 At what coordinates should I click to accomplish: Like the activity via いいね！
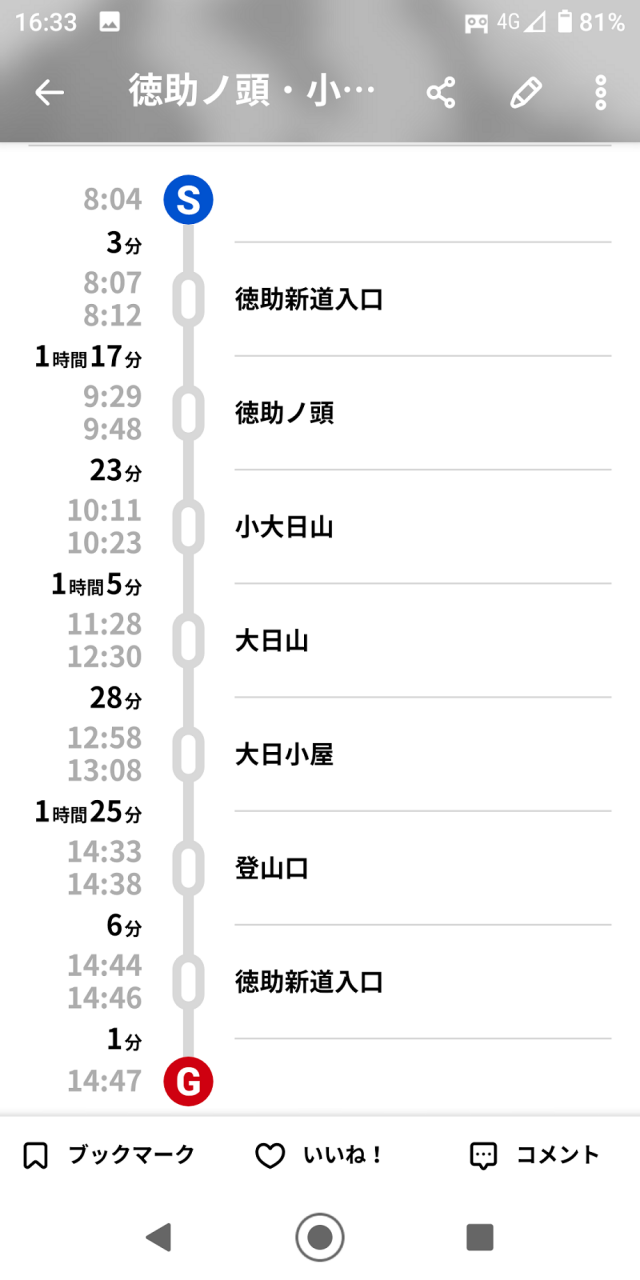(x=319, y=1156)
